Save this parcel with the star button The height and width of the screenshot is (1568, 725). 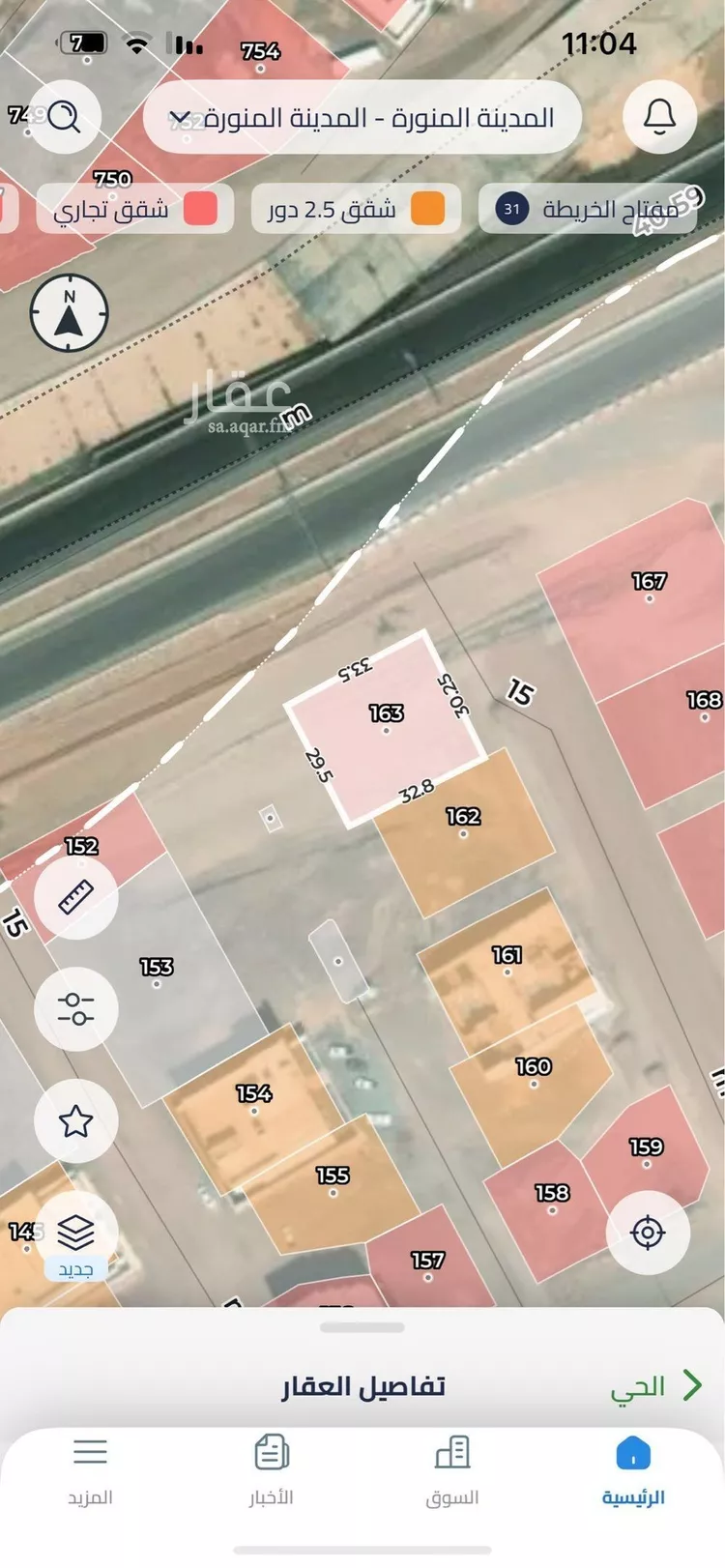point(75,1121)
